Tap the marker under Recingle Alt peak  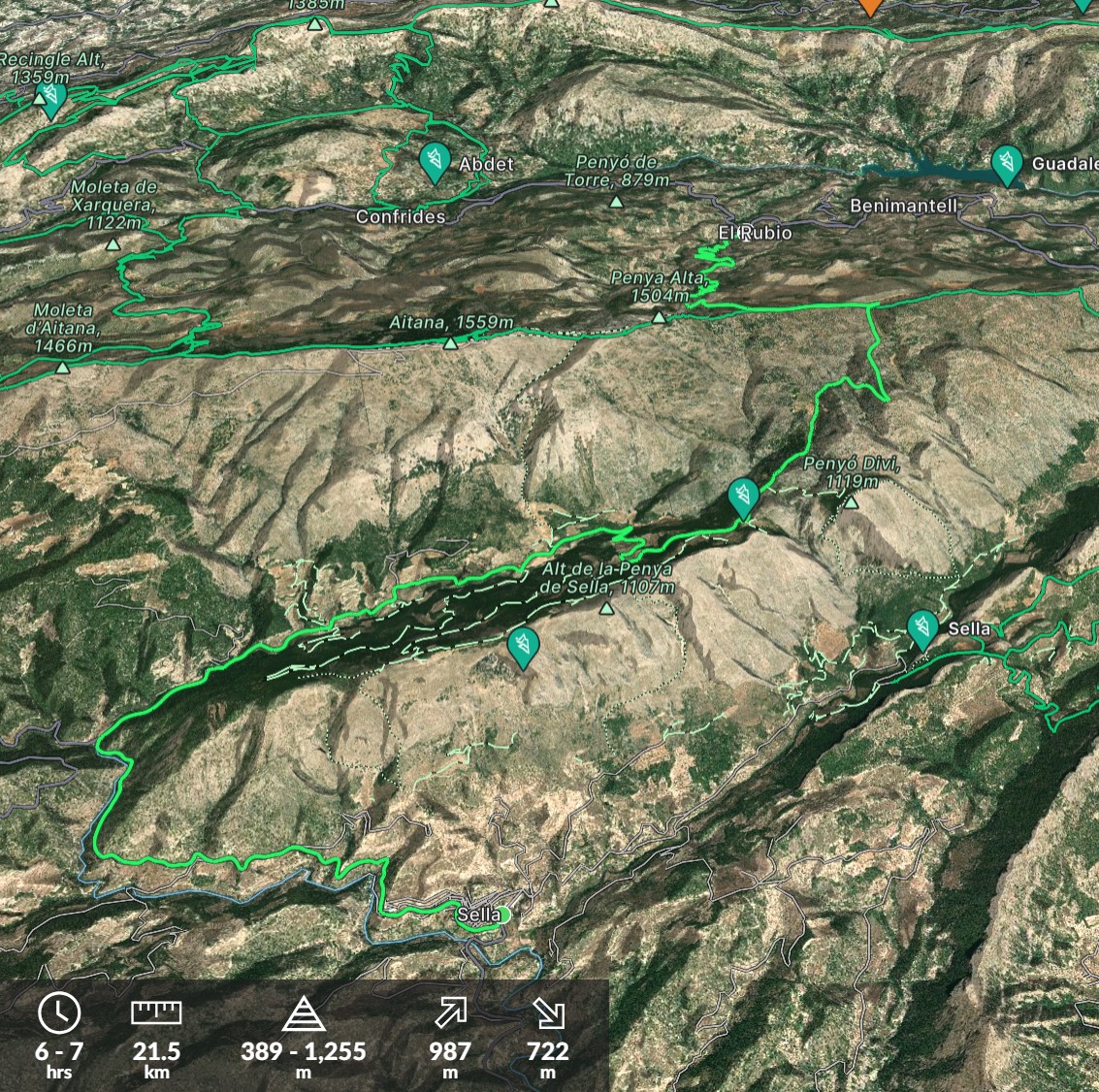click(50, 96)
